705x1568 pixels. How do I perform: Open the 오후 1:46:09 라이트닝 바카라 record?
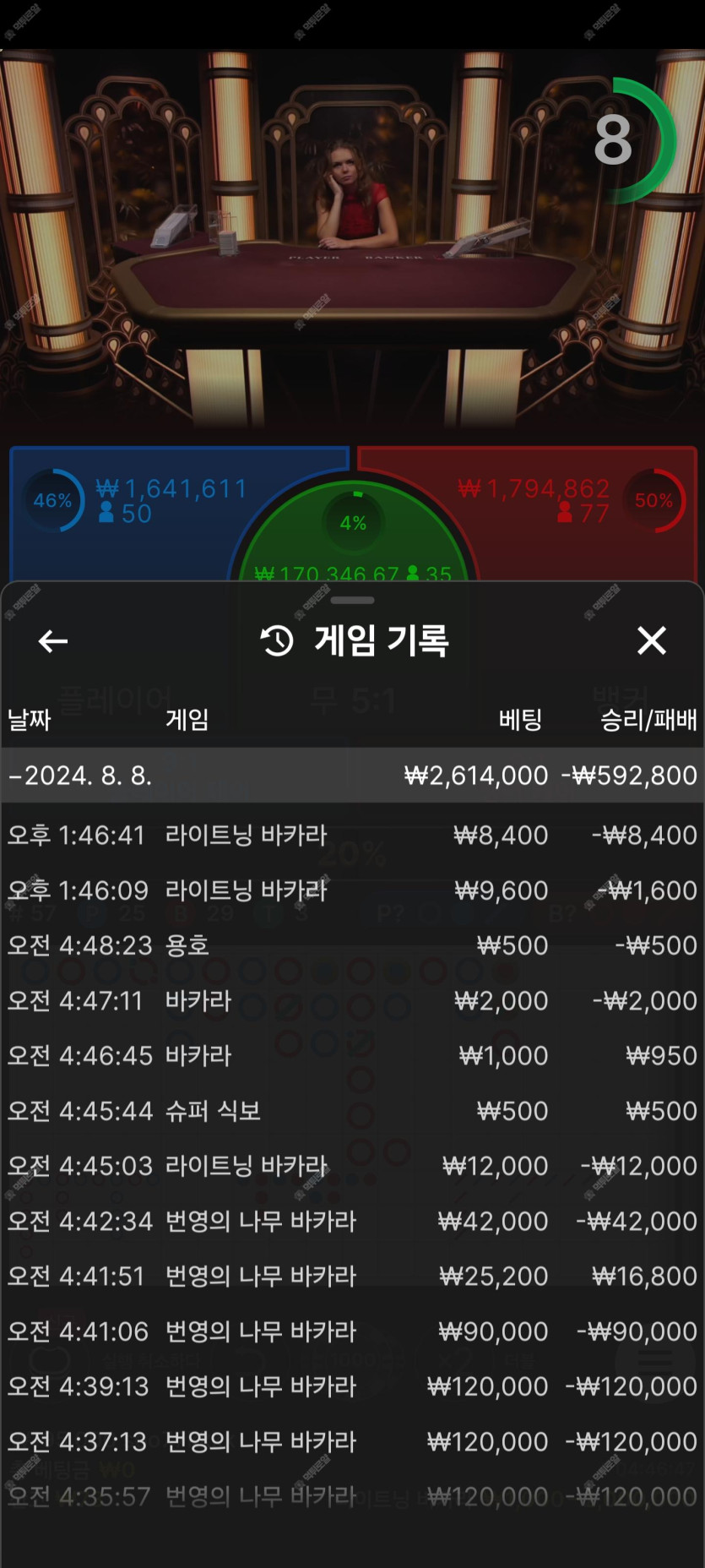[352, 890]
